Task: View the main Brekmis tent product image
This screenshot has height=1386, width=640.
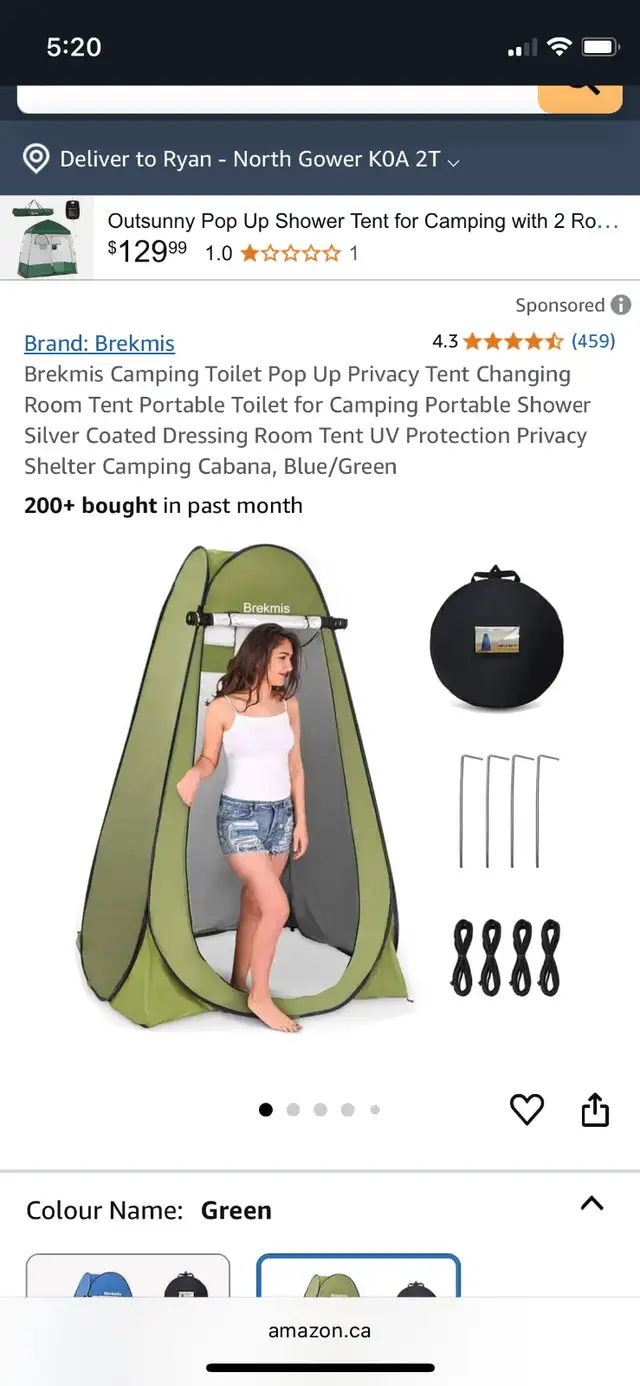Action: 320,788
